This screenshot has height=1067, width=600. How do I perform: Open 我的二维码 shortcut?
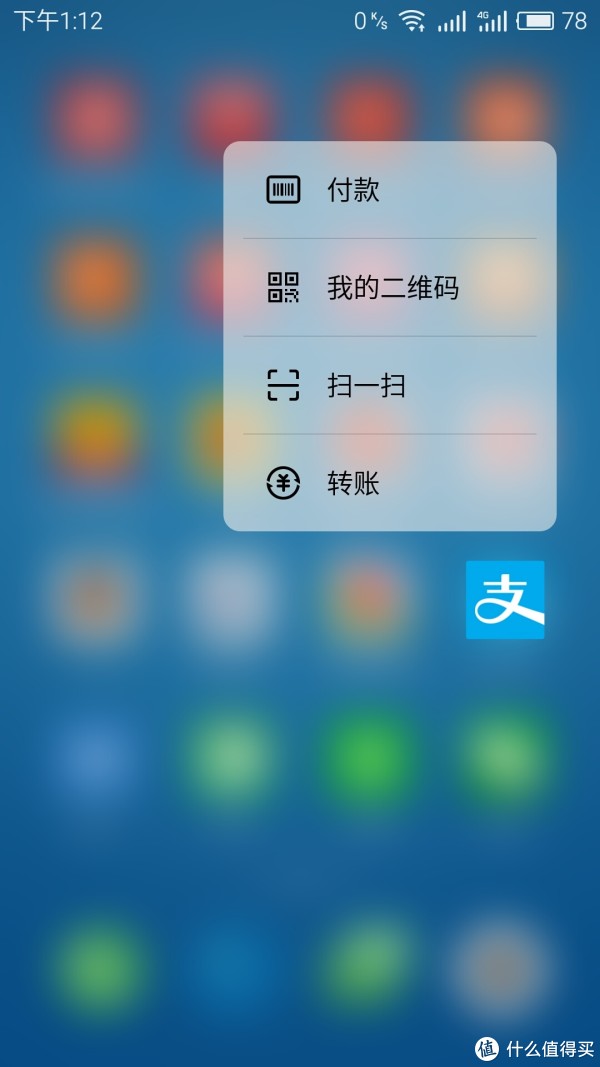(390, 288)
